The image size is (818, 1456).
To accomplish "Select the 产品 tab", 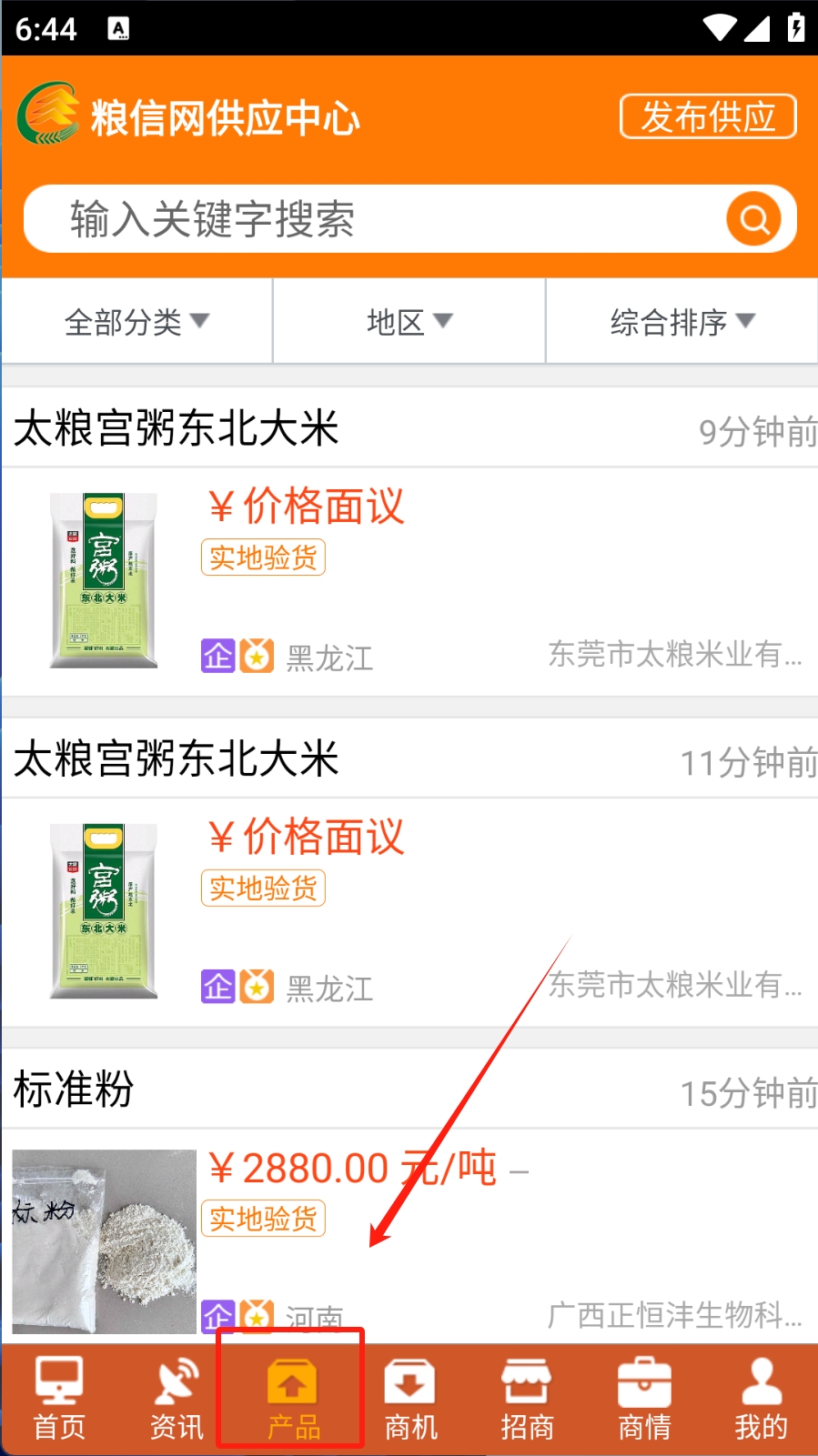I will coord(292,1400).
